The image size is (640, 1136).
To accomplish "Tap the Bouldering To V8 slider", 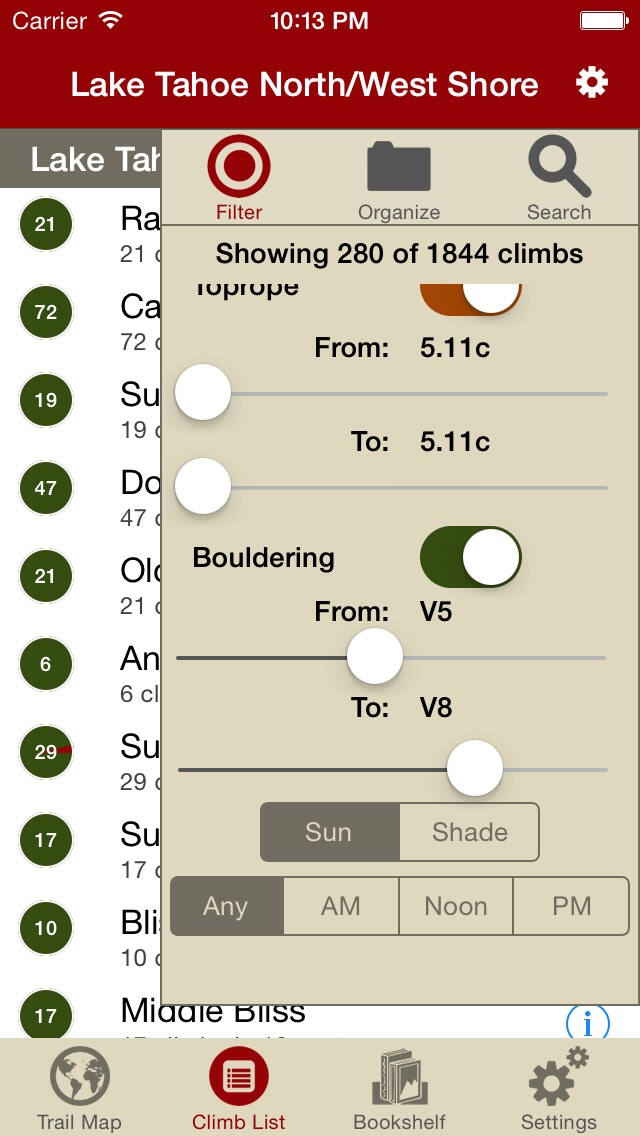I will (475, 769).
